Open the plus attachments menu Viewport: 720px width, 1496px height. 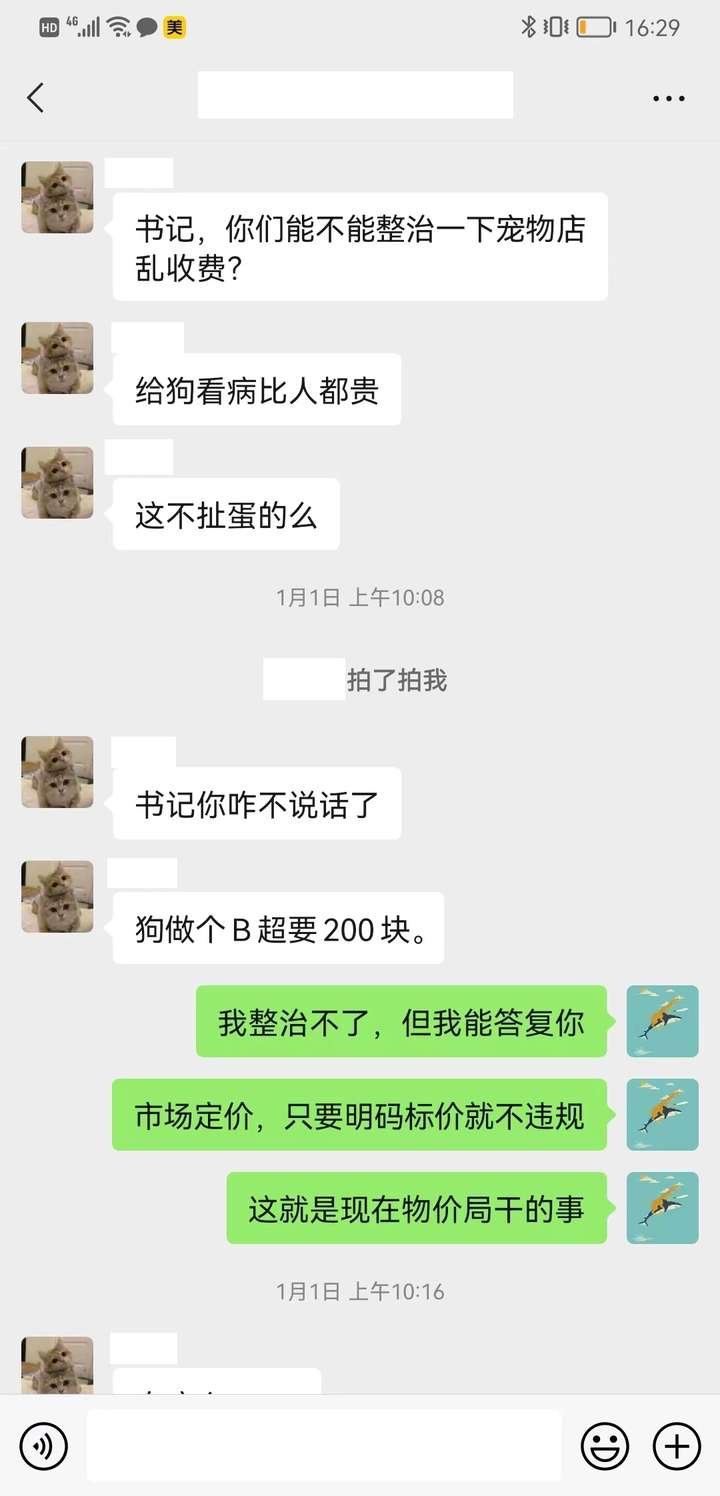676,1445
